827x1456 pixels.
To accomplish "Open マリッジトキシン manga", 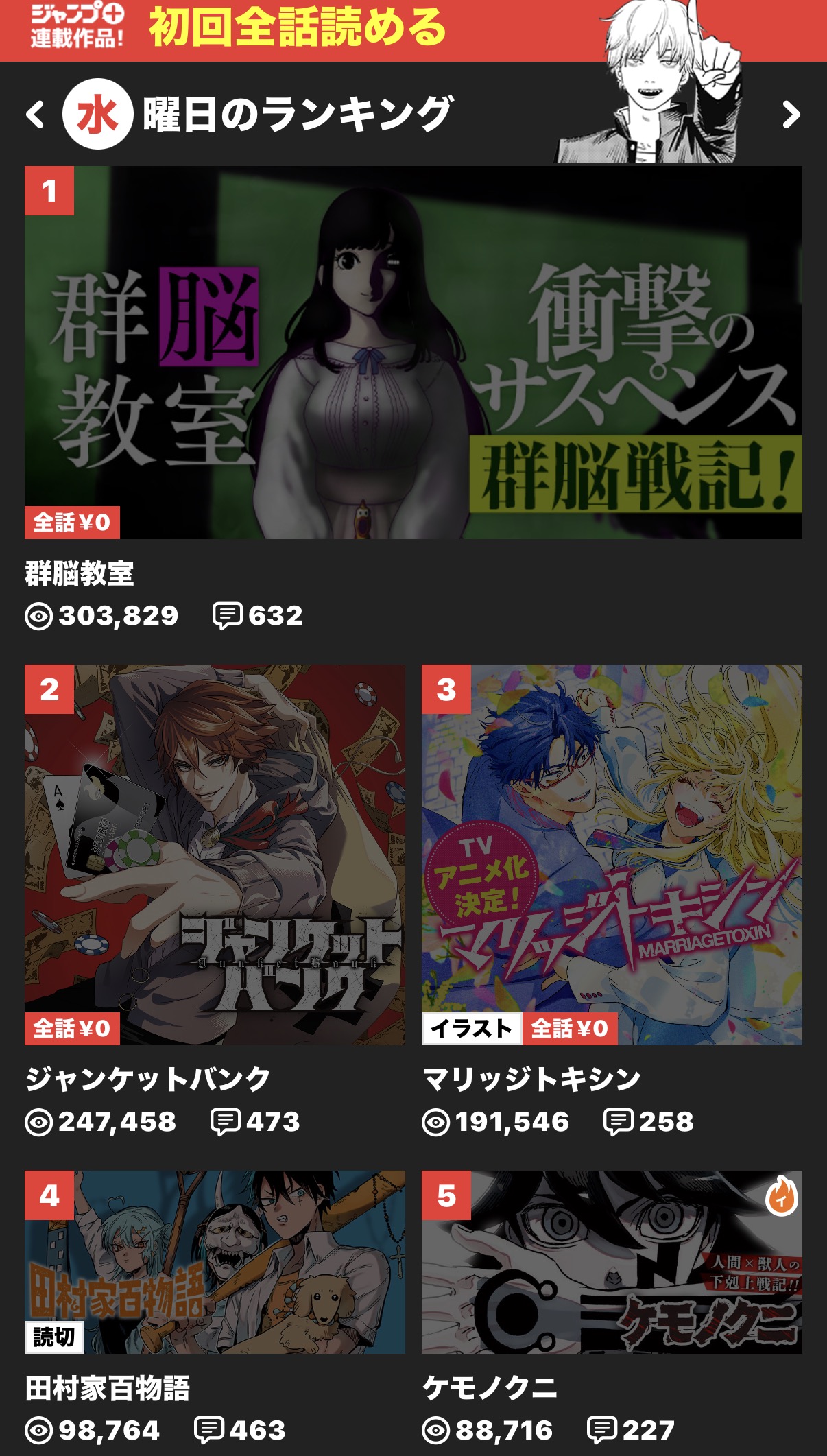I will point(611,855).
